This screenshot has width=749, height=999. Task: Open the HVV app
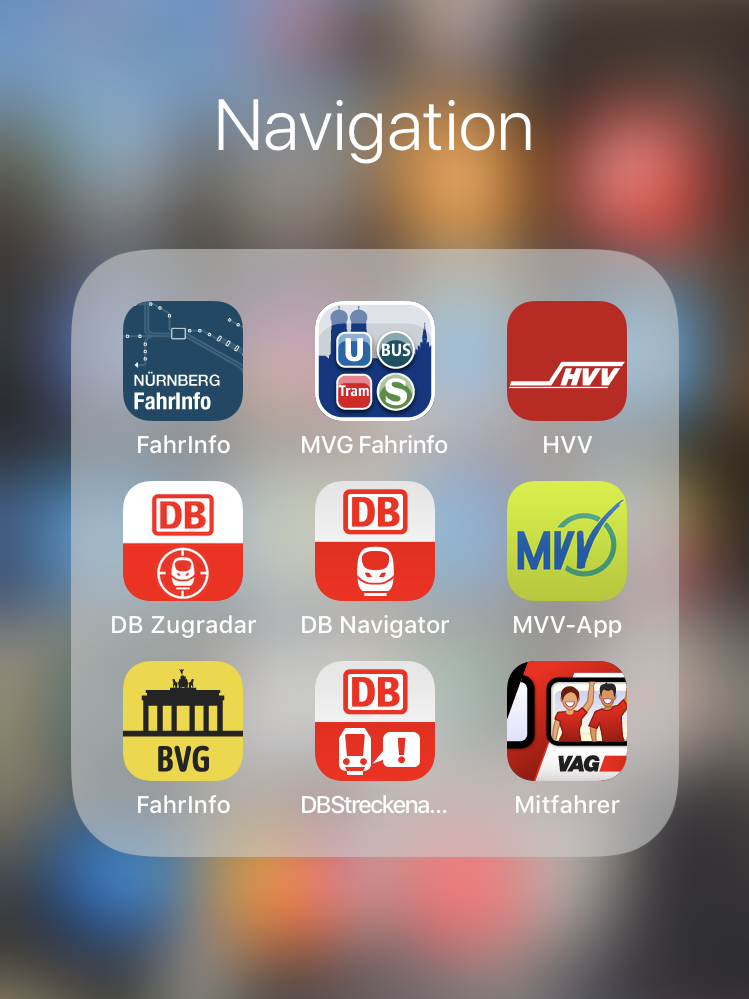tap(567, 361)
